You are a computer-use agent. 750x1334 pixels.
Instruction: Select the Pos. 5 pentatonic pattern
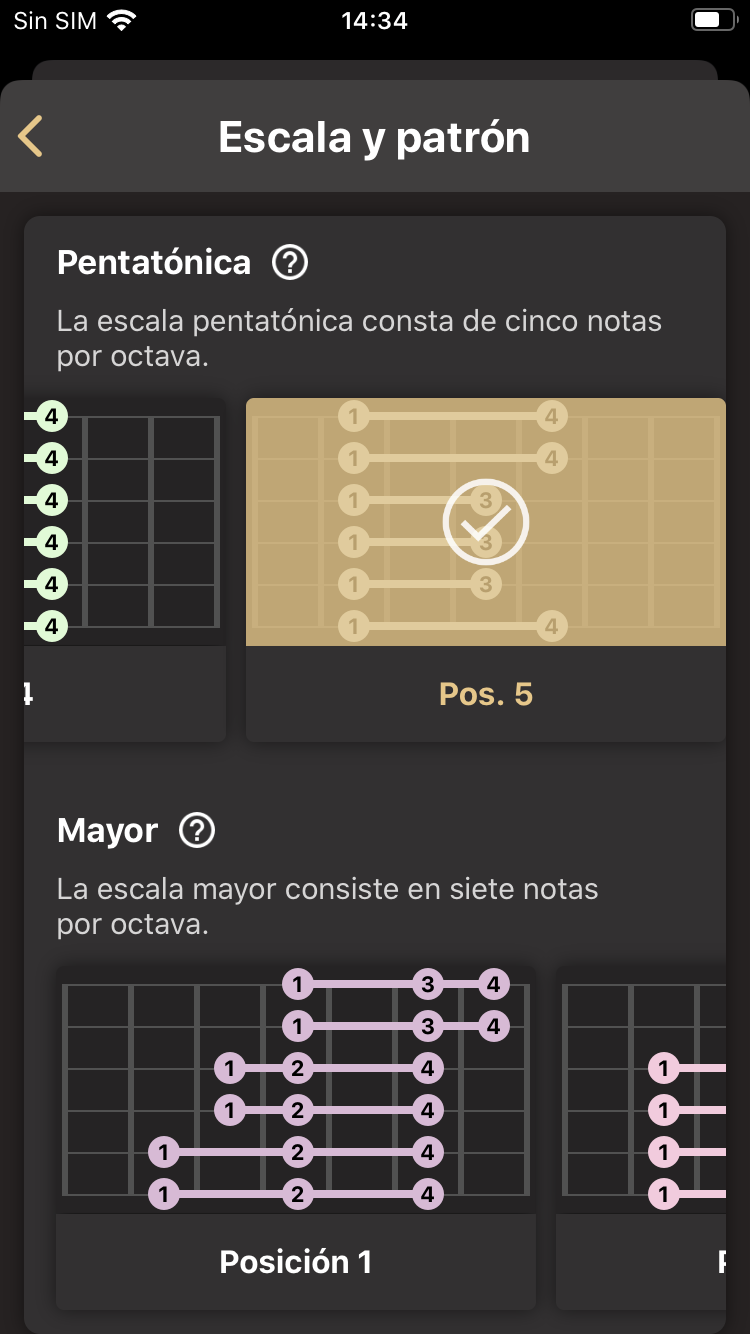click(485, 570)
